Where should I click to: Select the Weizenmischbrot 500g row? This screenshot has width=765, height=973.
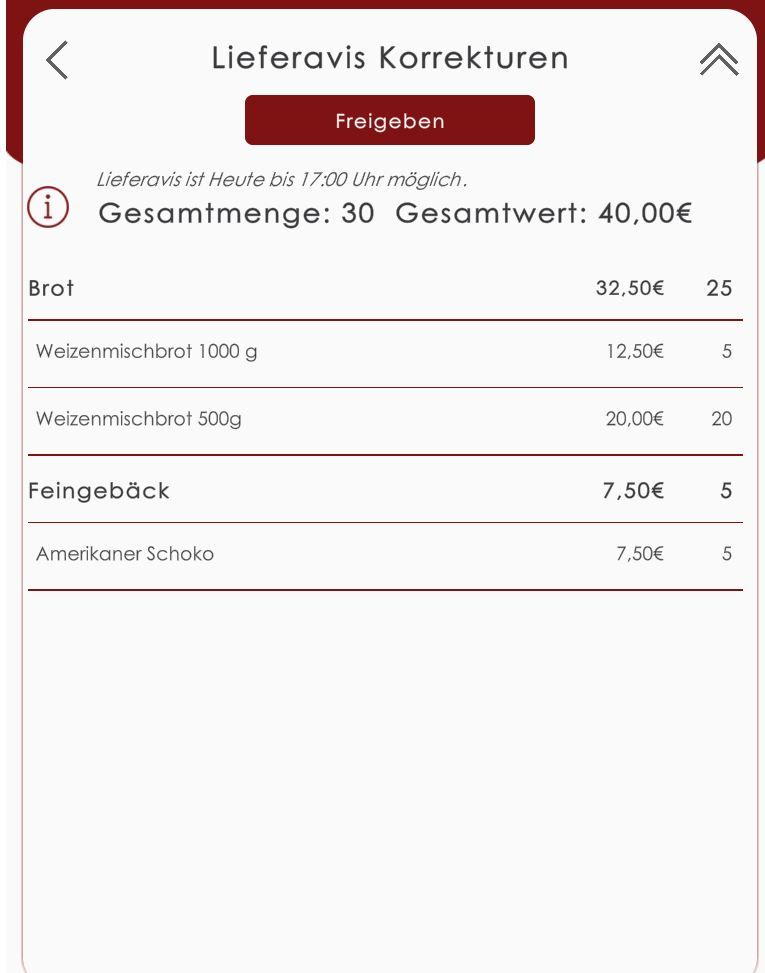tap(385, 420)
